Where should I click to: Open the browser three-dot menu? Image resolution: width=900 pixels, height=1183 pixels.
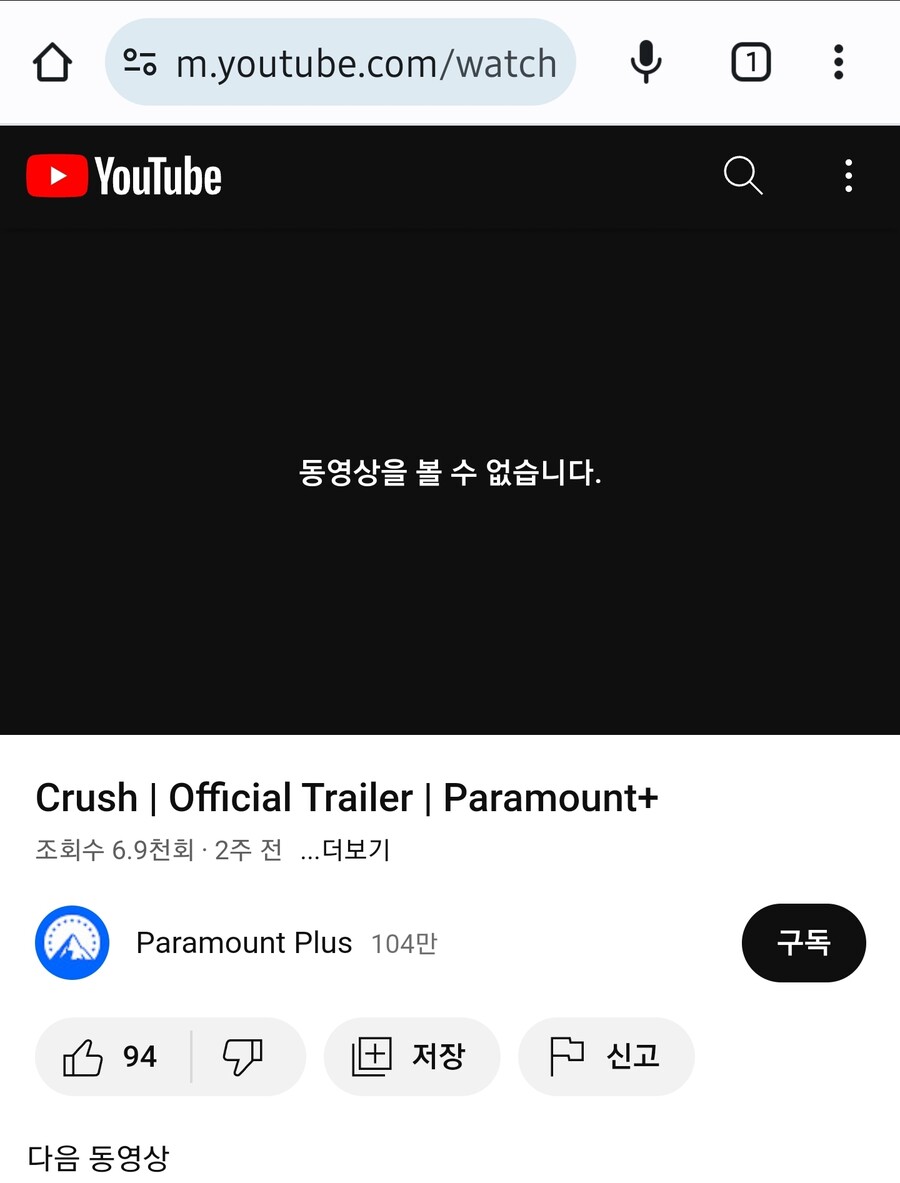pyautogui.click(x=839, y=62)
